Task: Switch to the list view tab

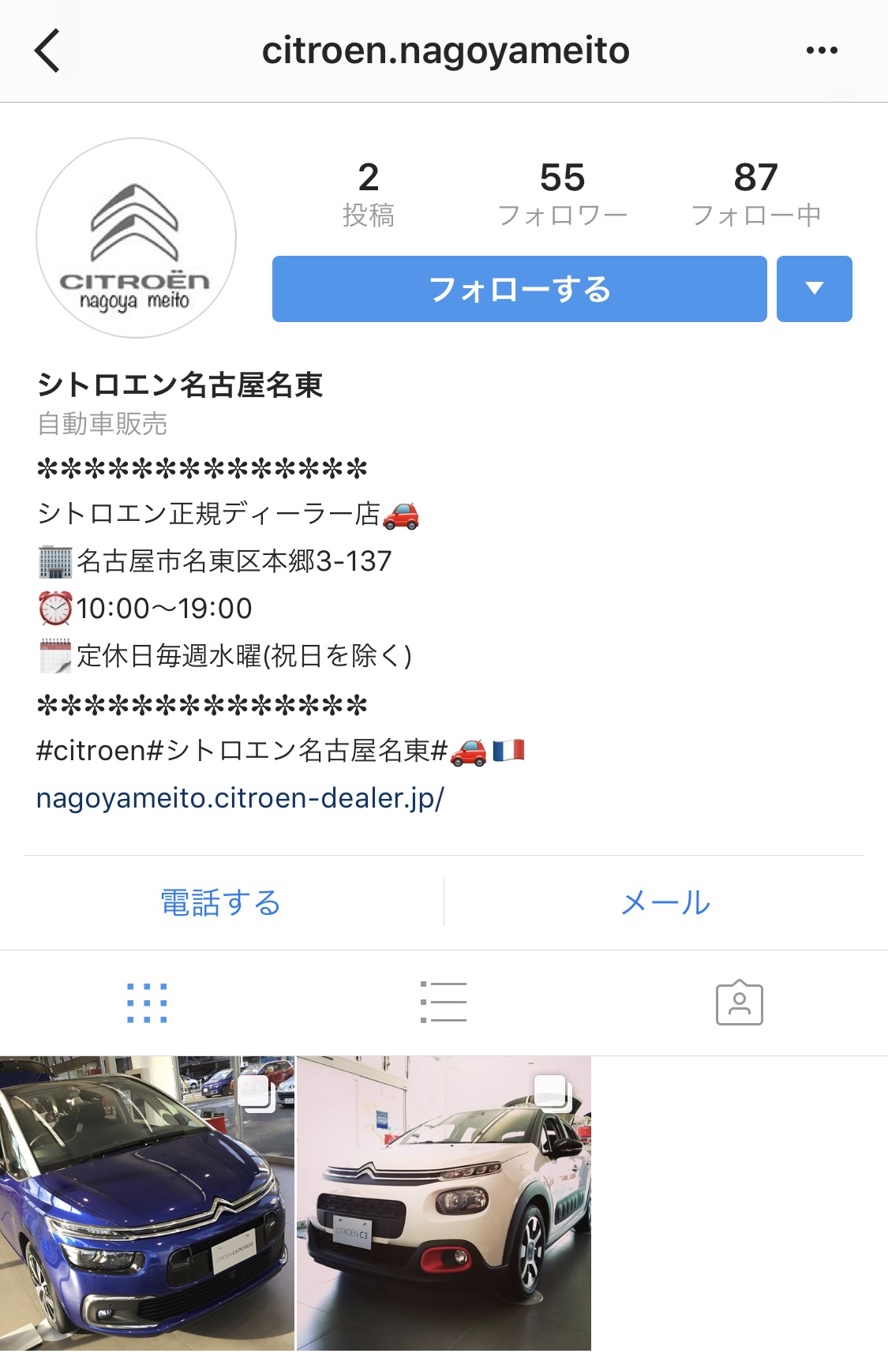Action: click(x=444, y=1003)
